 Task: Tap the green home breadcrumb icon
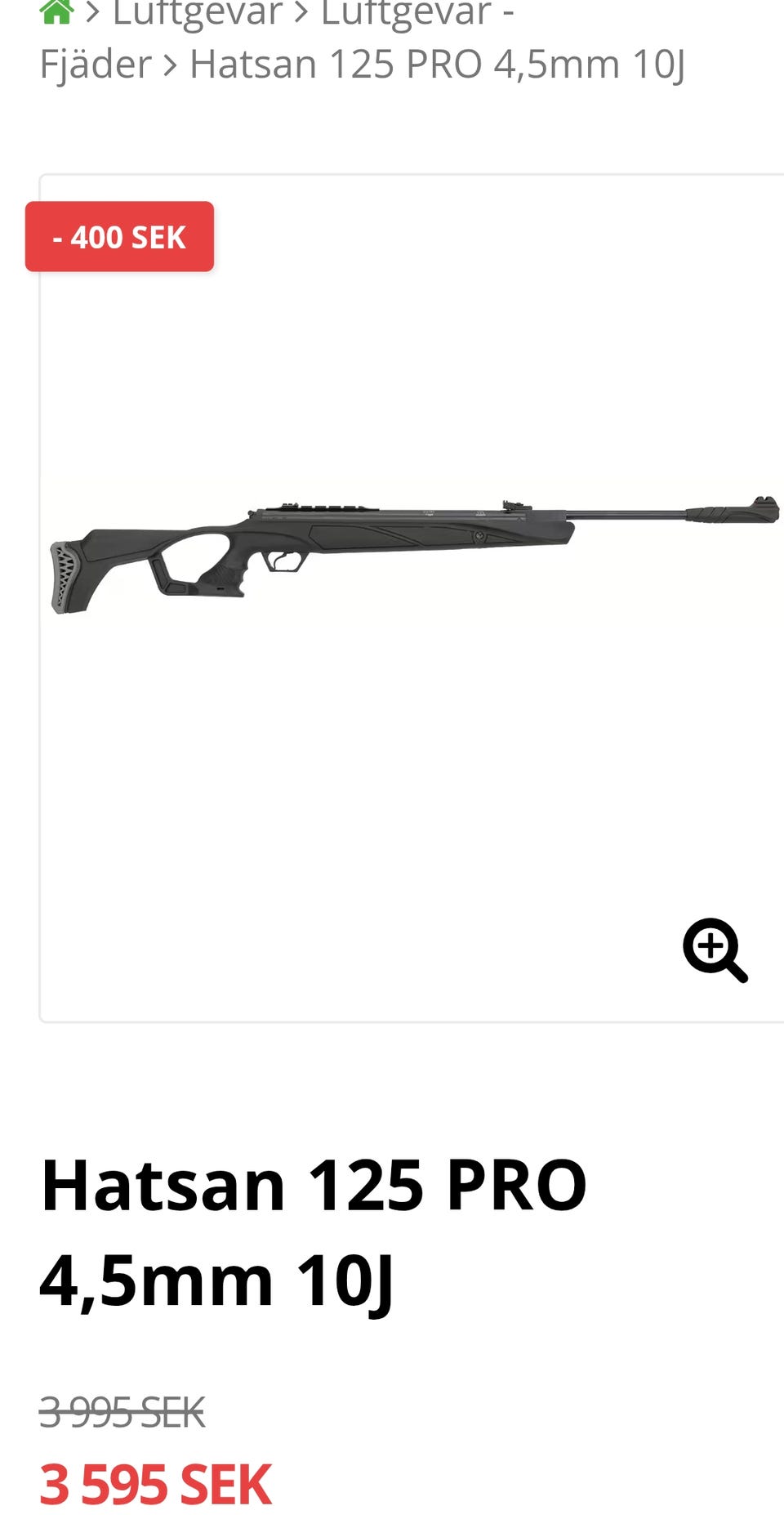tap(56, 11)
